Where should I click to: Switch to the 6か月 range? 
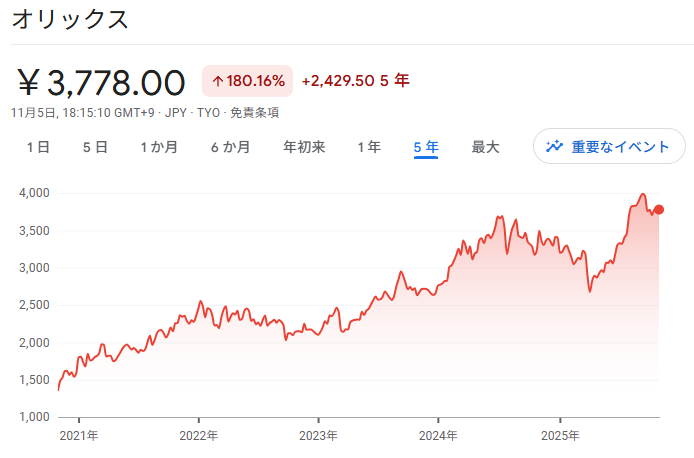point(230,147)
